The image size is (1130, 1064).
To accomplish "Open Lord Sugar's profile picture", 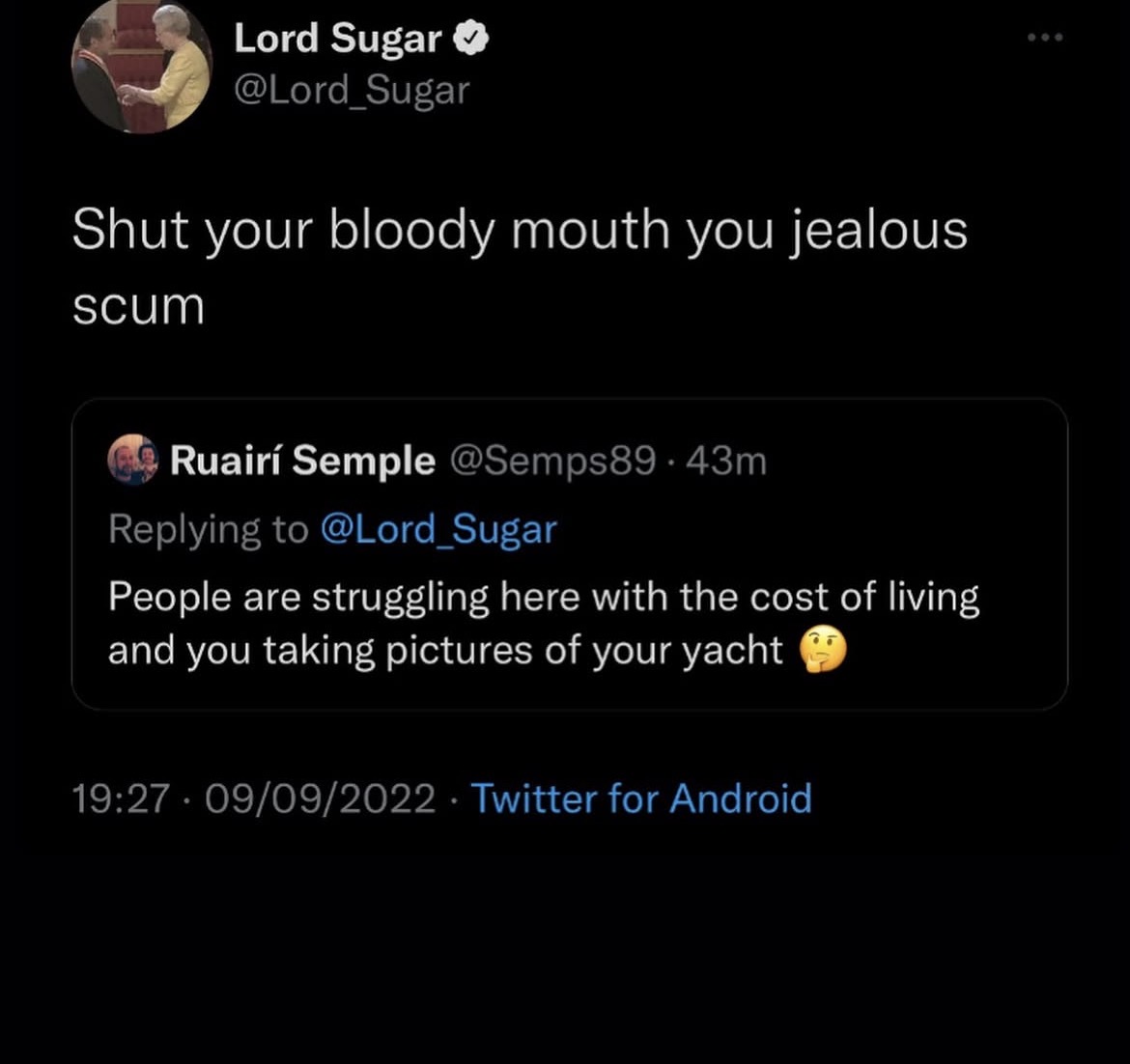I will pos(142,65).
